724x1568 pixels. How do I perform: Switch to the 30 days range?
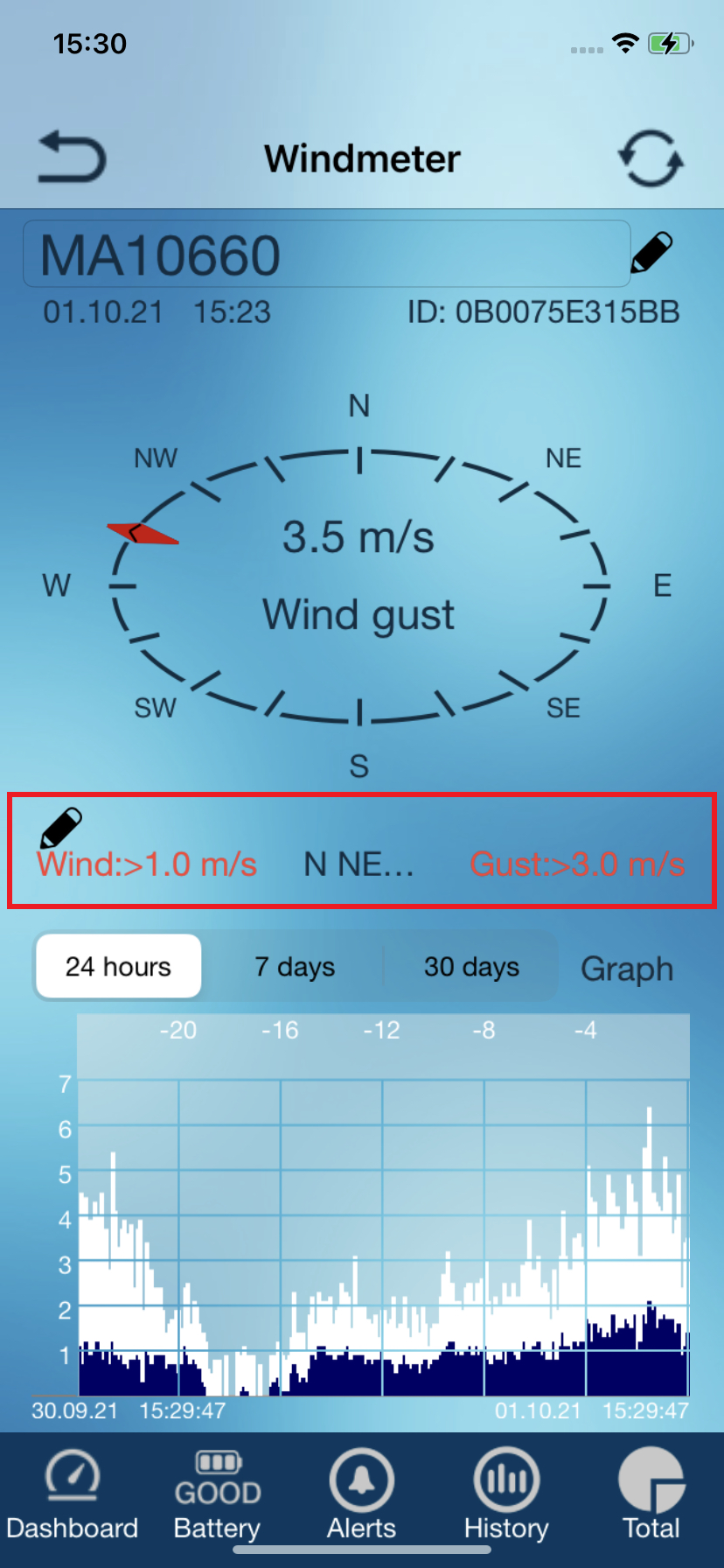click(x=471, y=967)
